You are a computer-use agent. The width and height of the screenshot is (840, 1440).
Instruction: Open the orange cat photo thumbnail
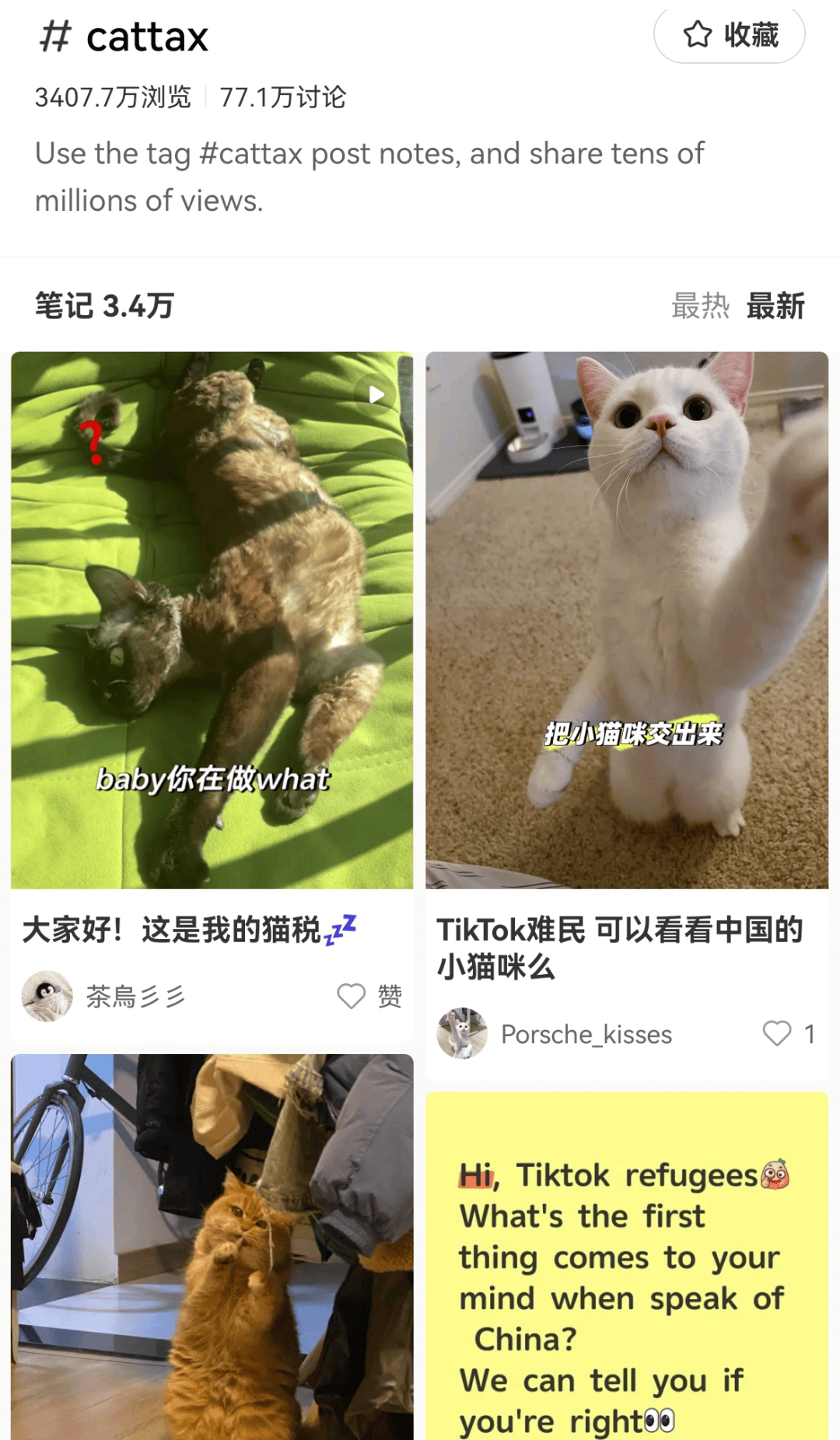click(210, 1245)
